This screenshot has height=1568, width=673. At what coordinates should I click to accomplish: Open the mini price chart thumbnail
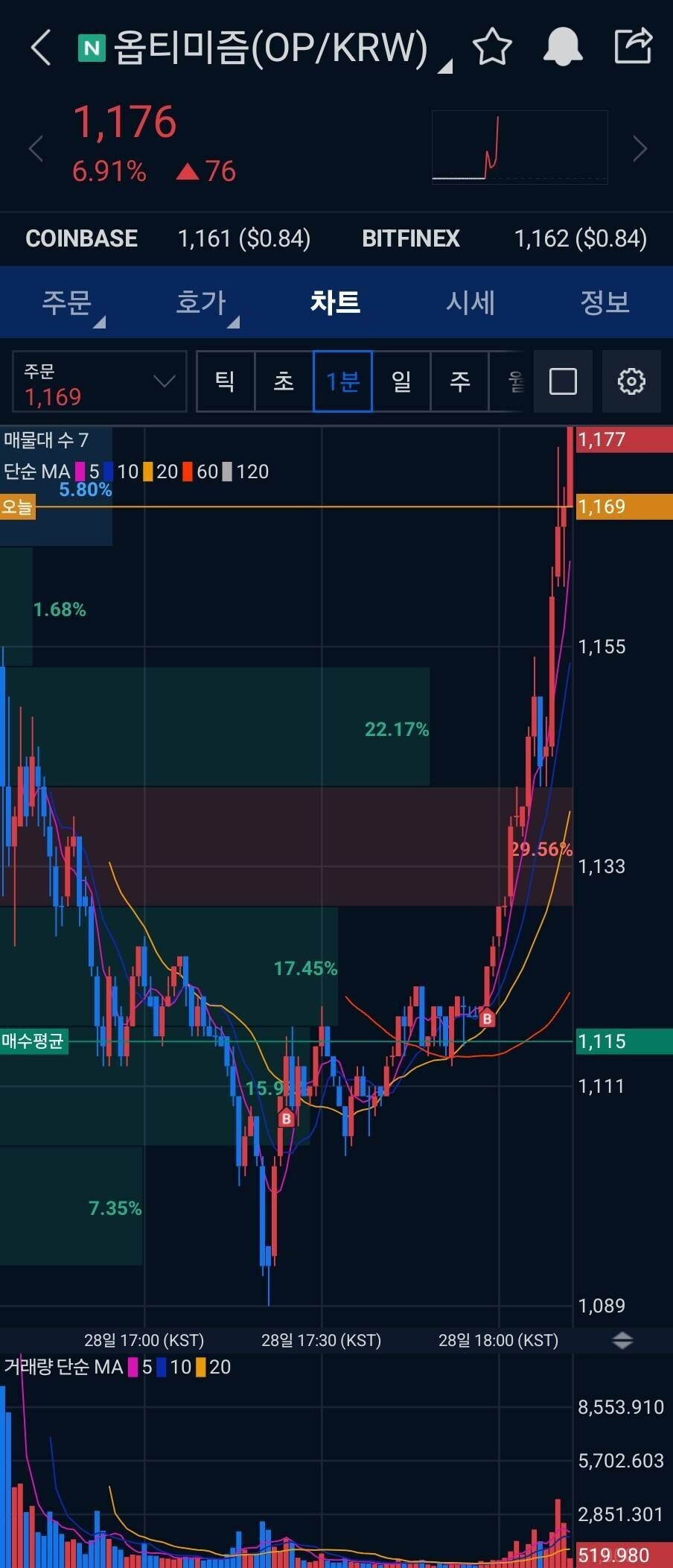[520, 147]
